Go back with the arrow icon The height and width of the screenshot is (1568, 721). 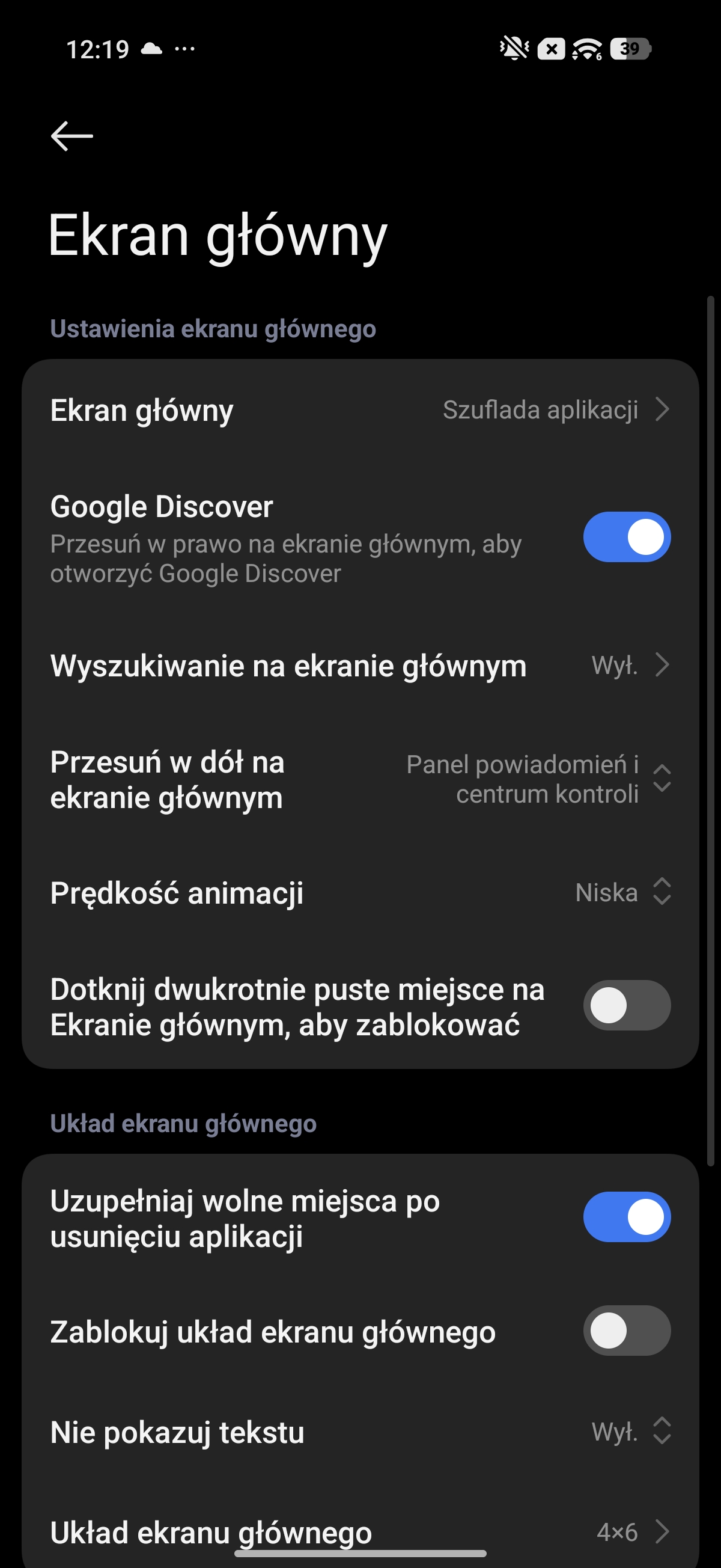[x=71, y=135]
